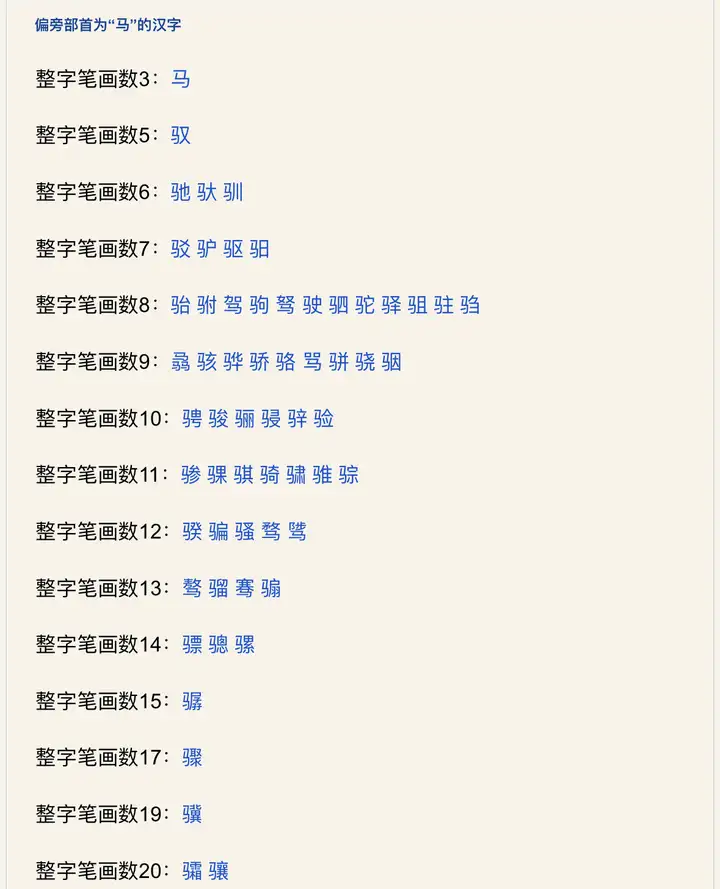The image size is (720, 889).
Task: Tap the character 驾
Action: [x=233, y=305]
